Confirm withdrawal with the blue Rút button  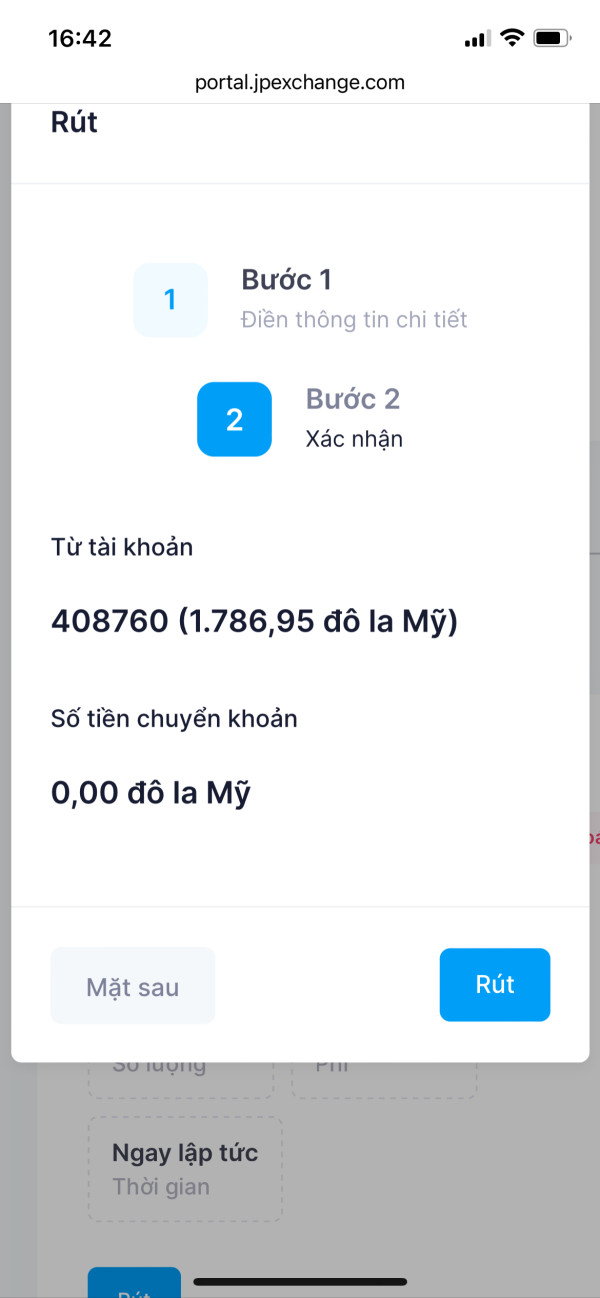pos(495,984)
